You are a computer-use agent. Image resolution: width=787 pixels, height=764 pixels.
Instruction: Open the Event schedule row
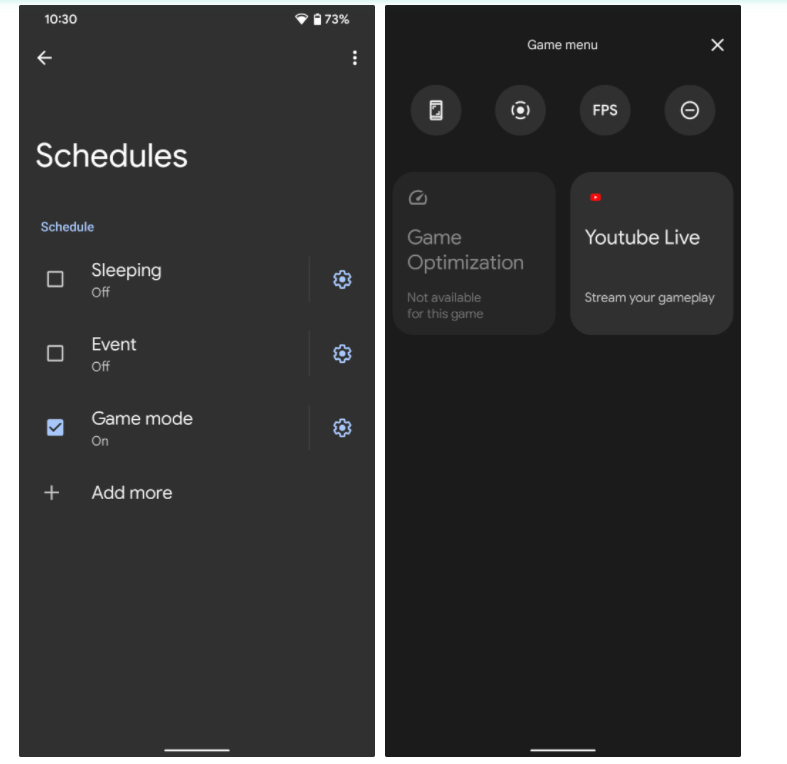pos(180,353)
